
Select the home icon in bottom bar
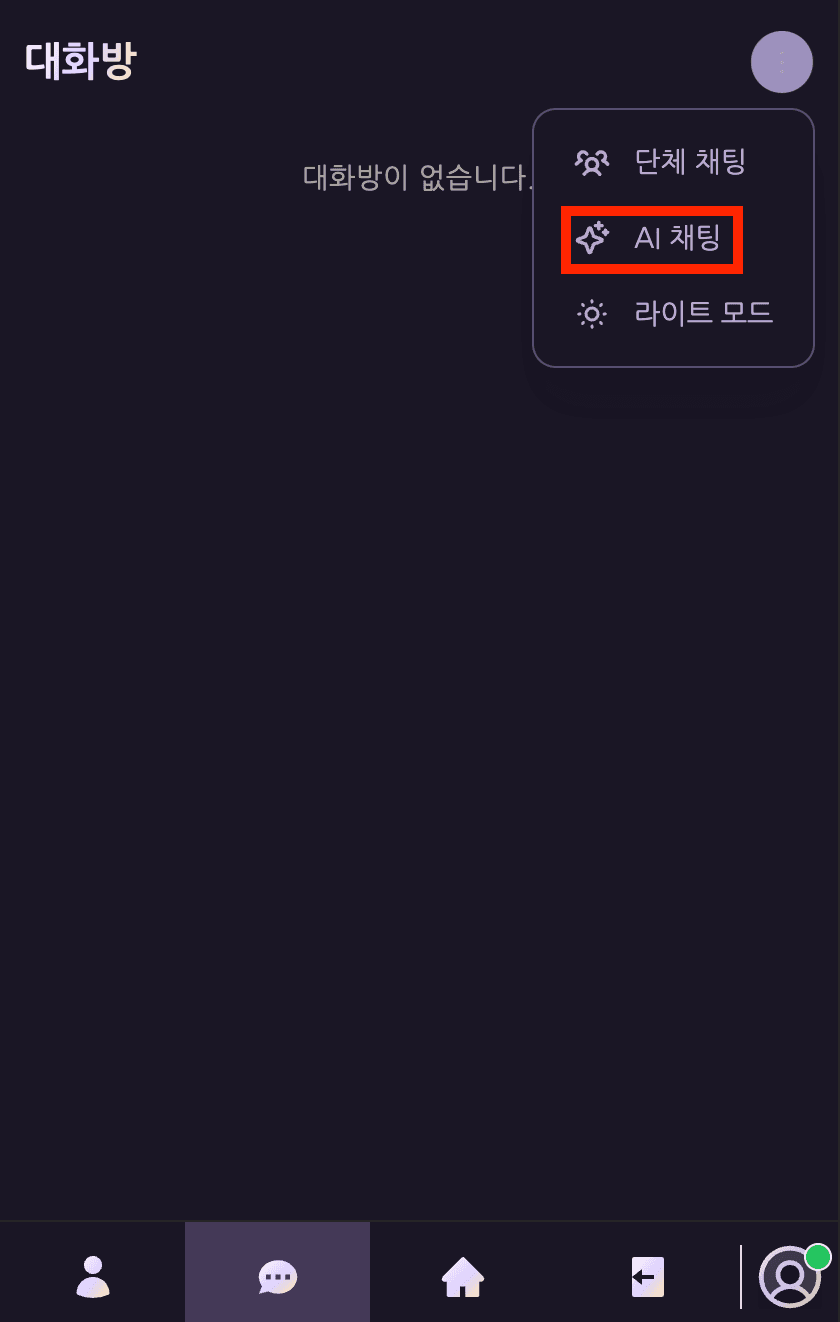(460, 1275)
